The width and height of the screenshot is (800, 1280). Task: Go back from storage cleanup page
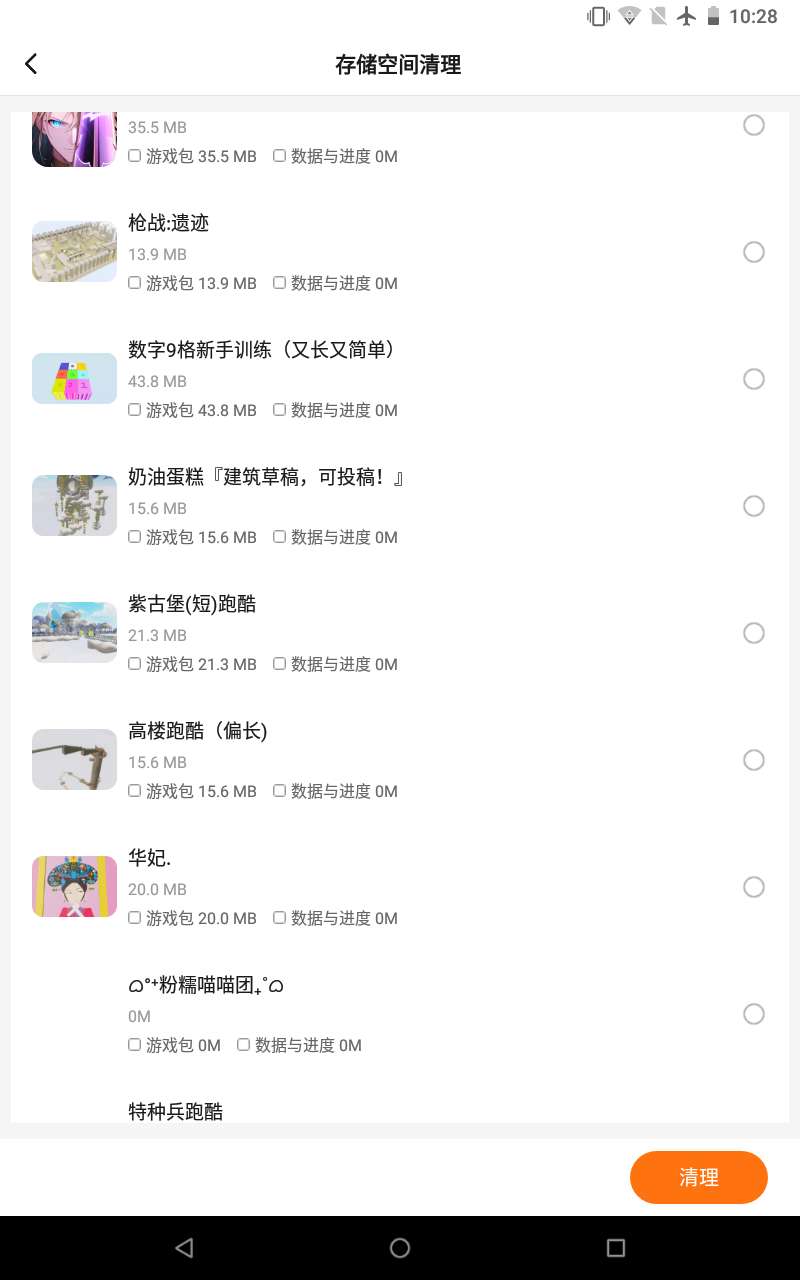(x=31, y=64)
